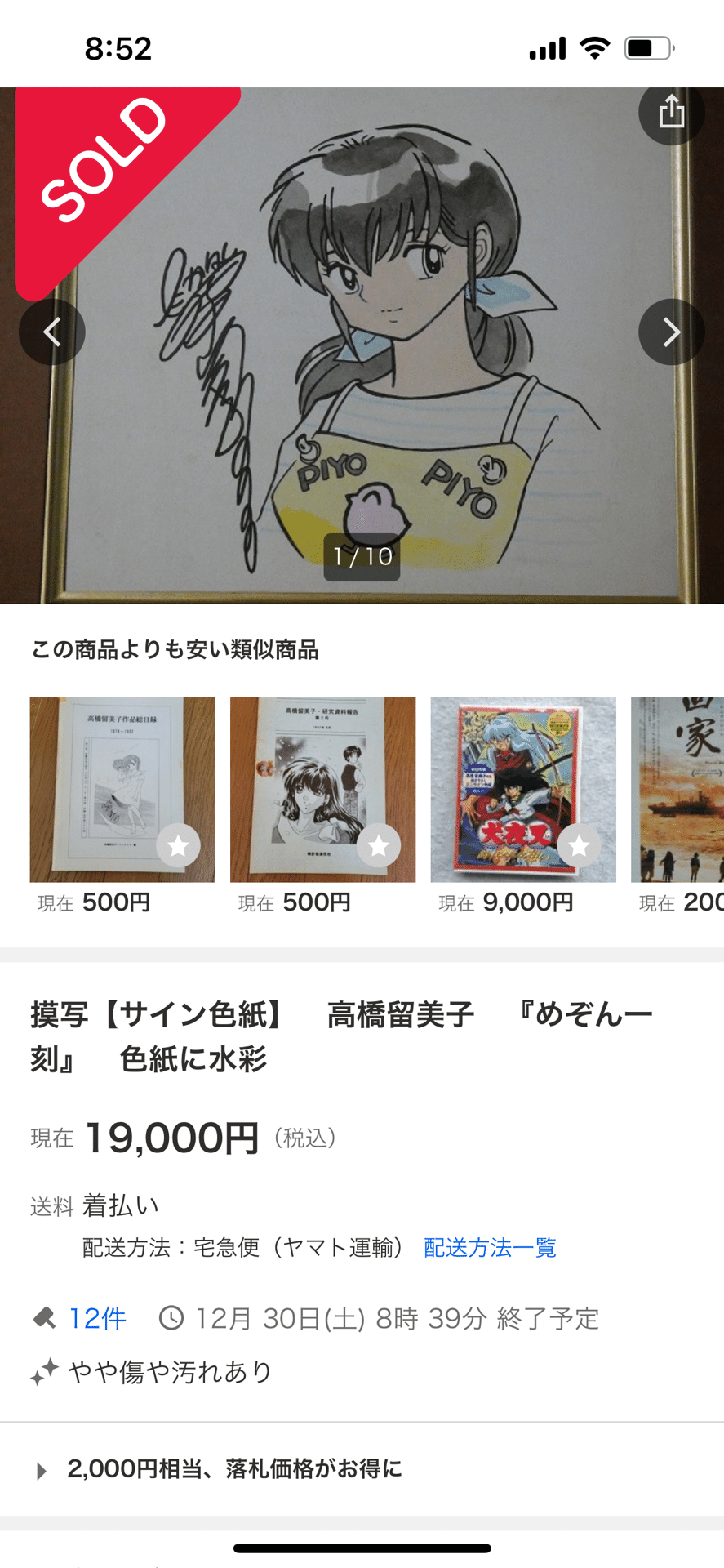The height and width of the screenshot is (1568, 724).
Task: Tap the sparkle icon beside やや傷や汚れあり
Action: (45, 1373)
